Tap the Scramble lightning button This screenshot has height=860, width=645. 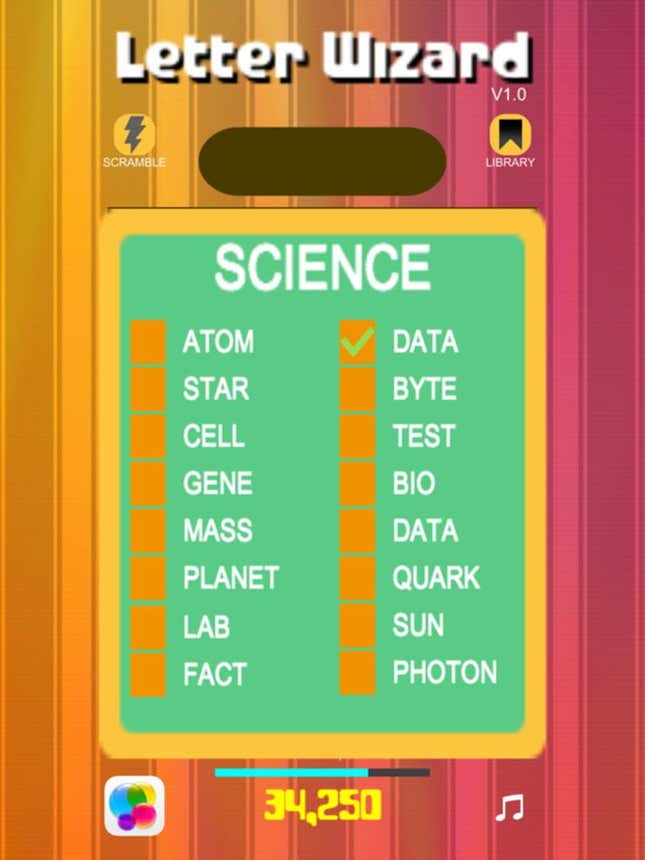(134, 135)
